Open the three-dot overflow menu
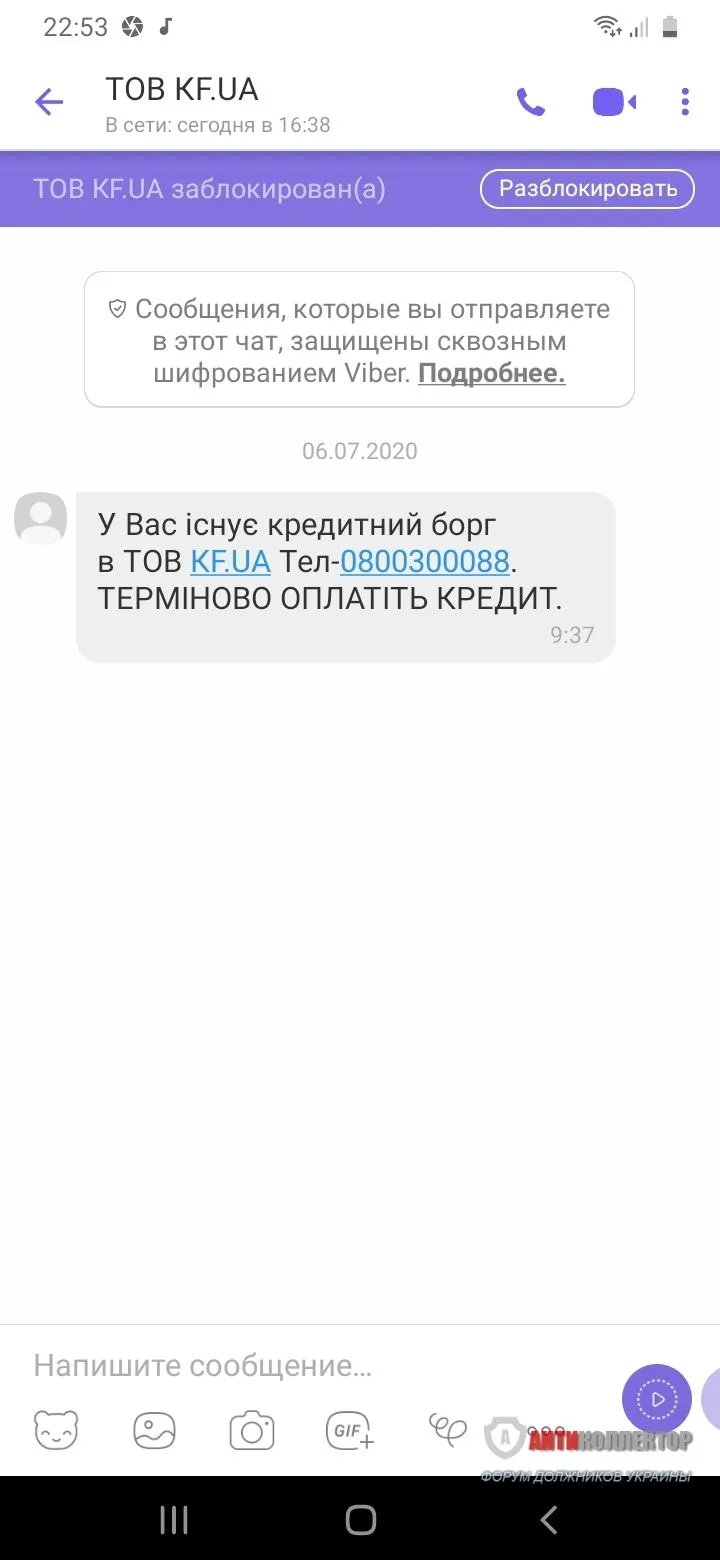 pos(685,102)
